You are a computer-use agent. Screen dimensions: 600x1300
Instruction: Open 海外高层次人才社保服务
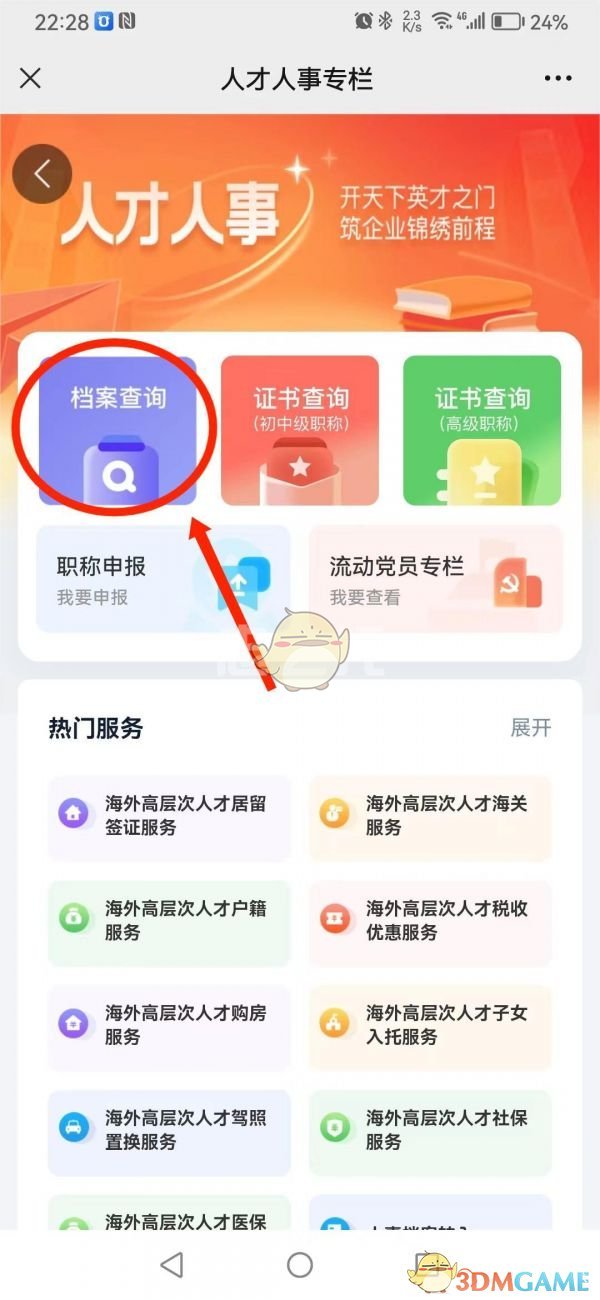coord(430,1131)
